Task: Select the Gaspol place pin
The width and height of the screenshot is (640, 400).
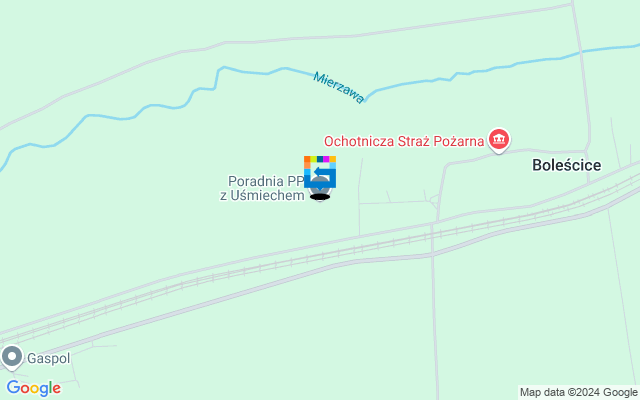Action: point(12,356)
